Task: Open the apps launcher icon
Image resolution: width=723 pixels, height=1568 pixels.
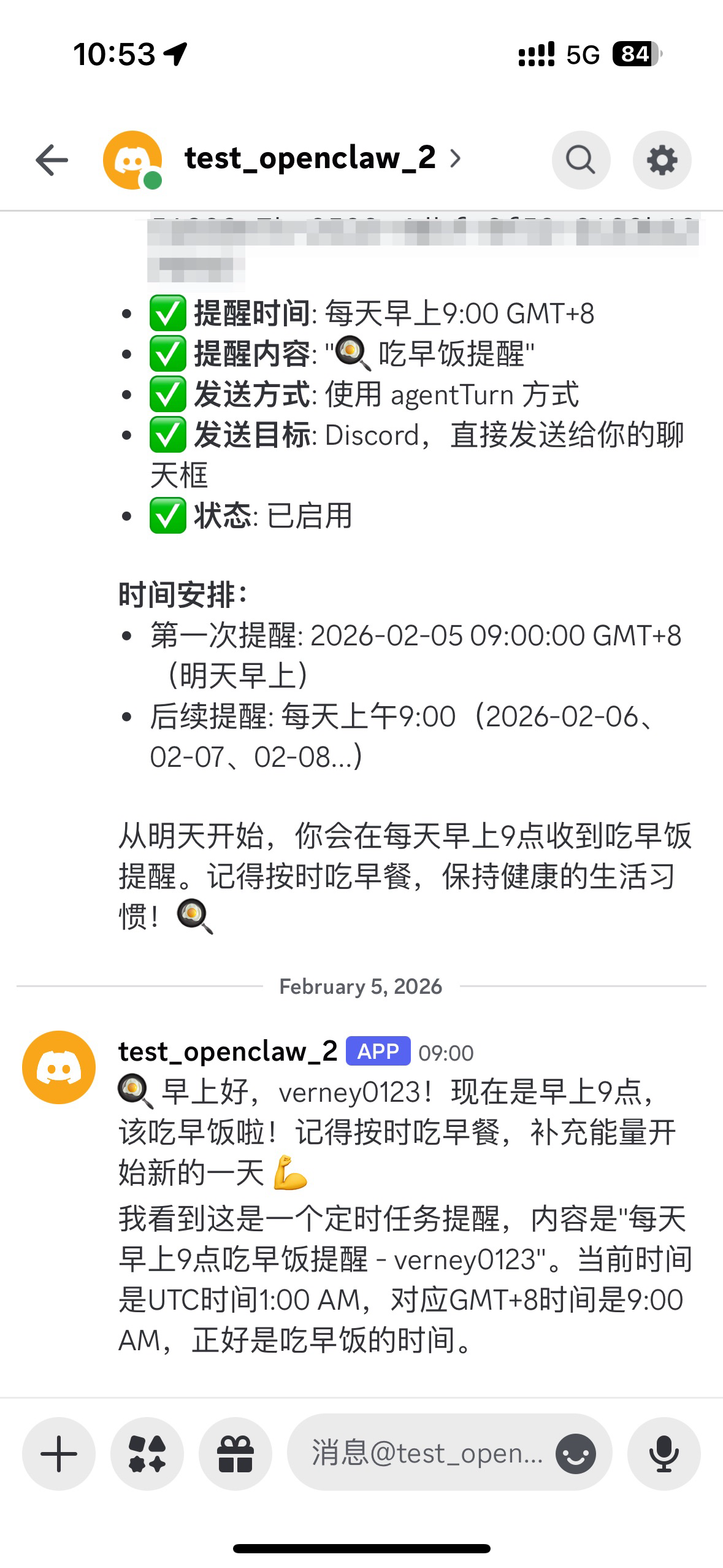Action: click(x=147, y=1453)
